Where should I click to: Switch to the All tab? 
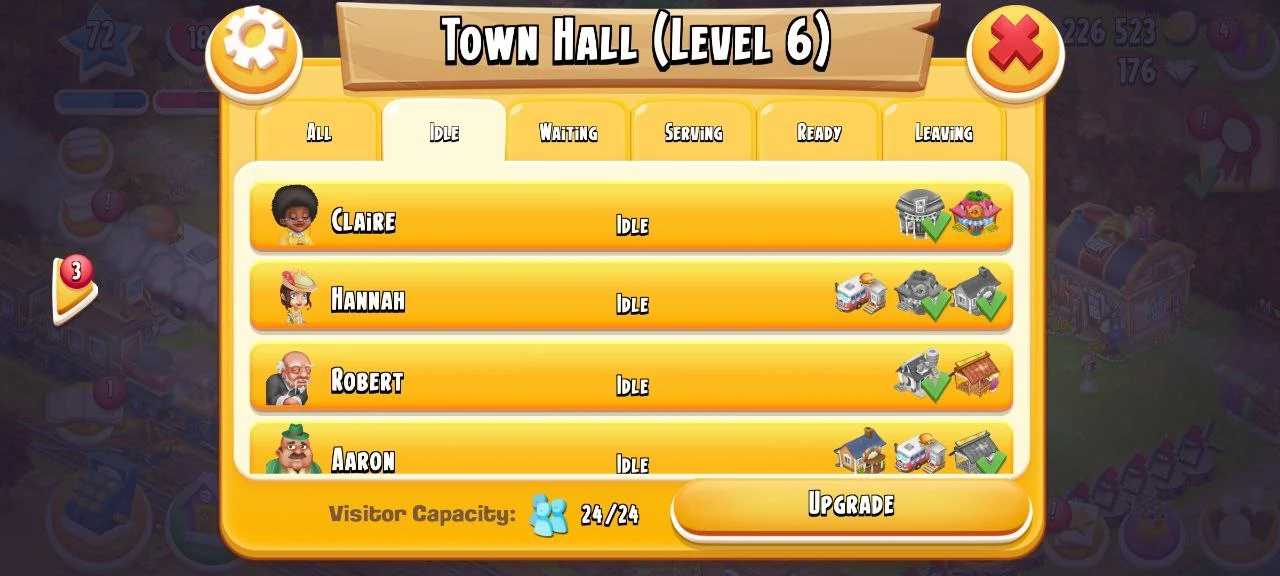tap(318, 132)
